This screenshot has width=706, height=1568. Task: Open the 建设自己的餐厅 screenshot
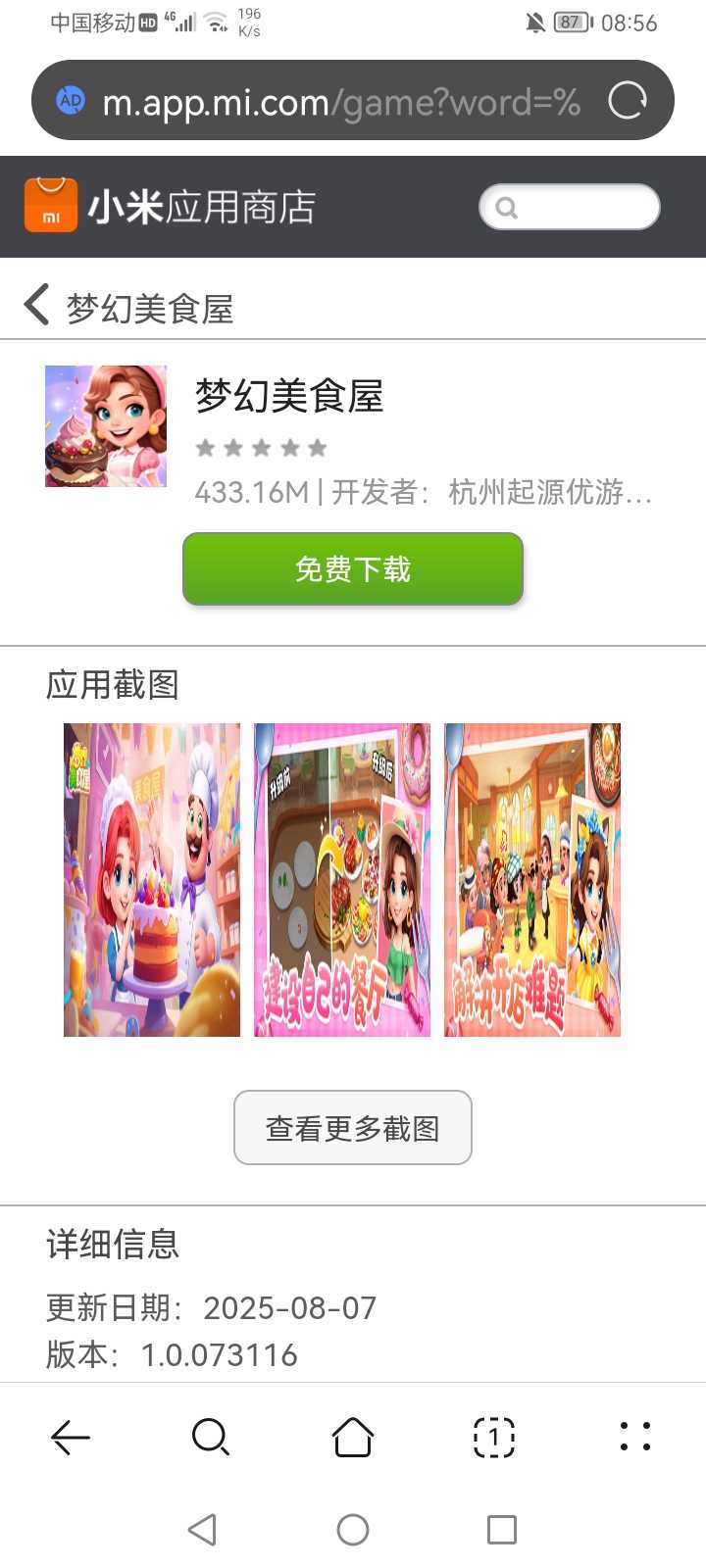(x=342, y=880)
